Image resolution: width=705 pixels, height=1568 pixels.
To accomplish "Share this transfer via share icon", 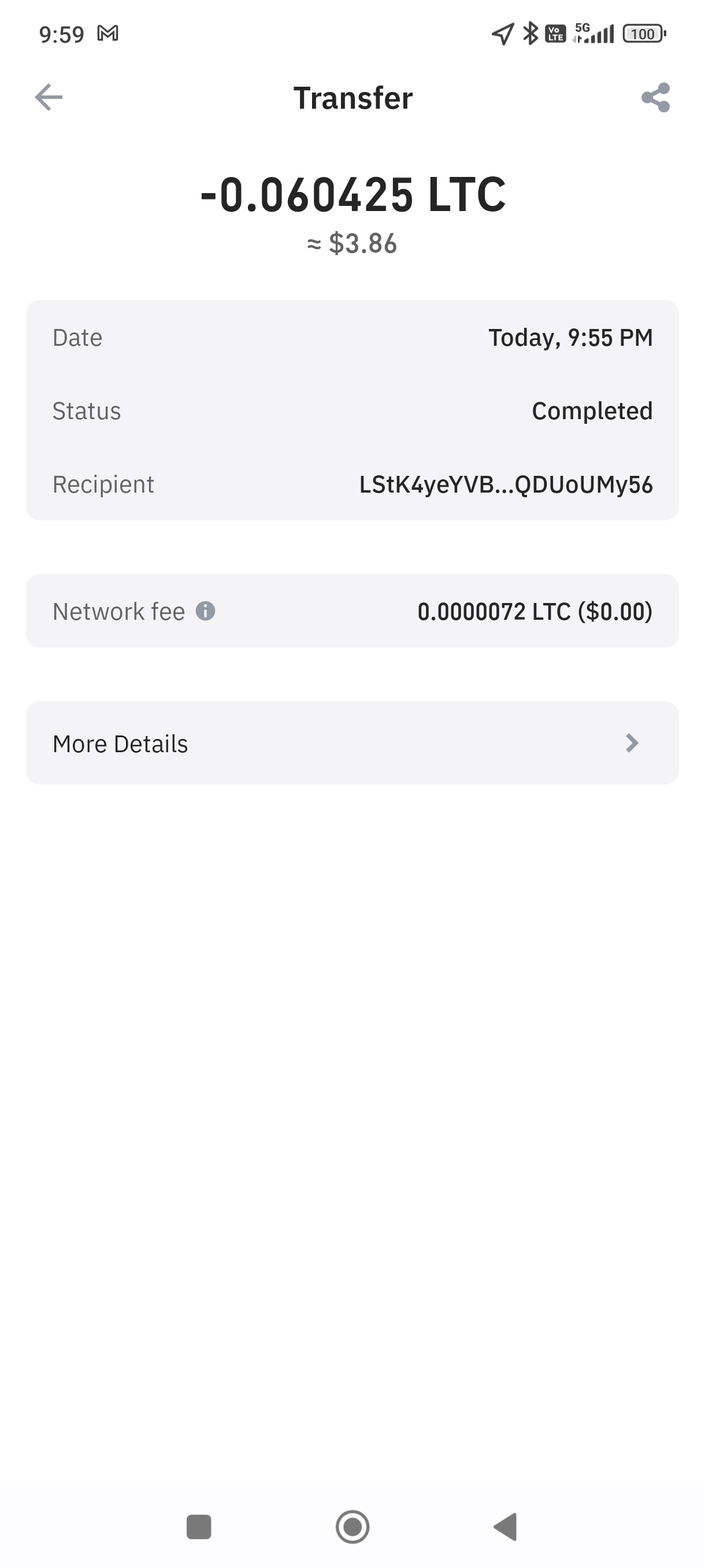I will click(656, 97).
